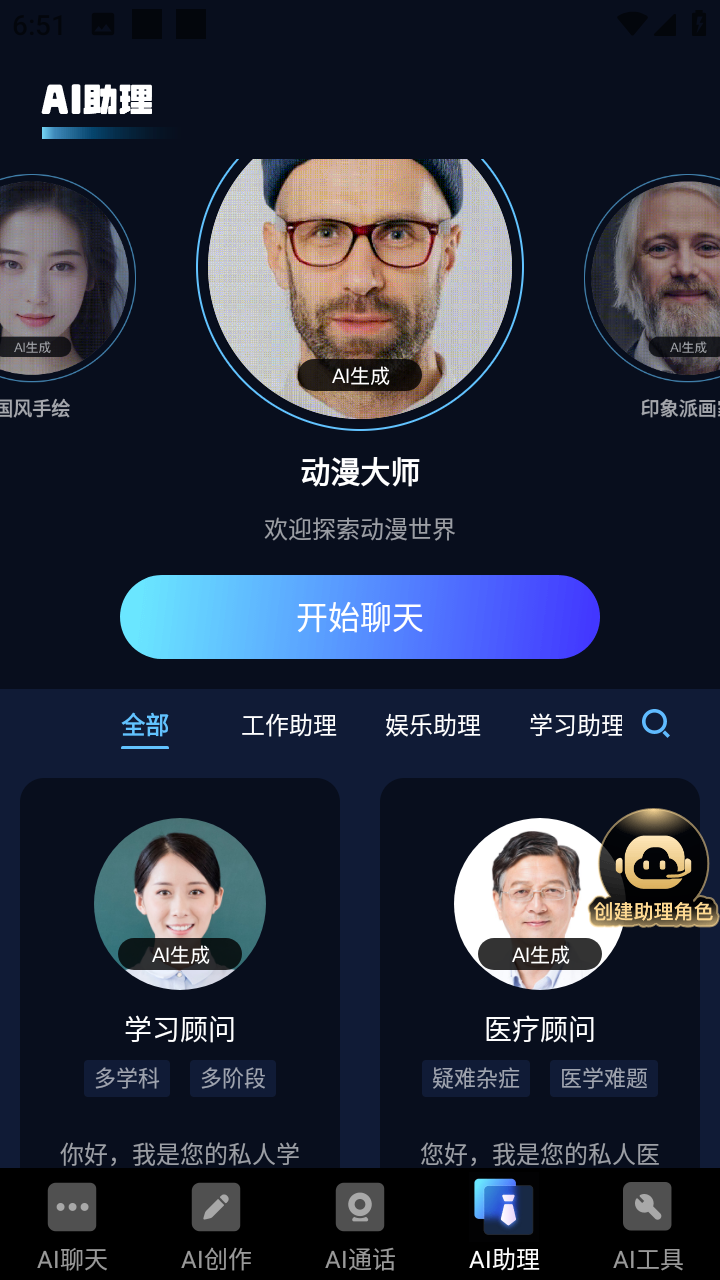Switch to the 工作助理 category
Viewport: 720px width, 1280px height.
pos(289,725)
